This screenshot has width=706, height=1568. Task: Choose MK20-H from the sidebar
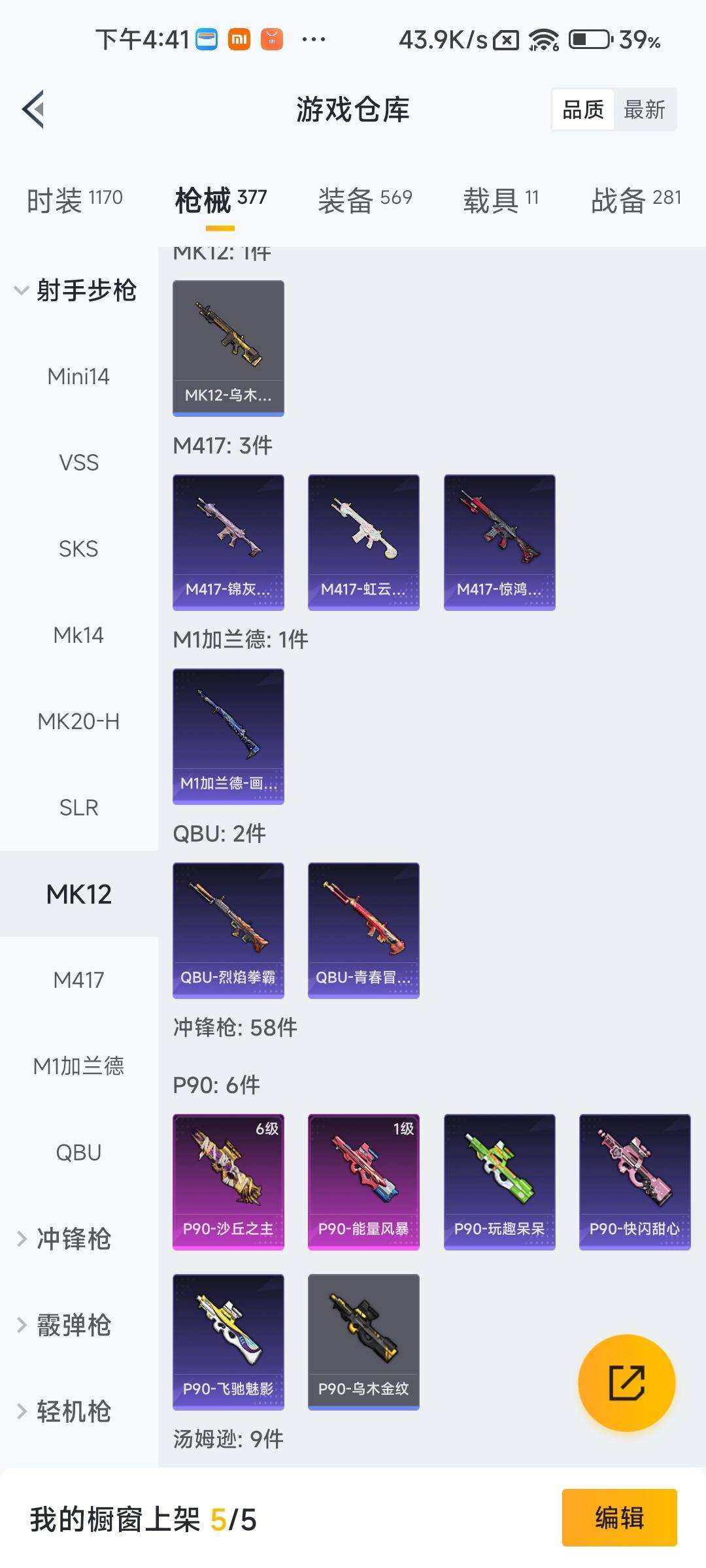pyautogui.click(x=78, y=721)
